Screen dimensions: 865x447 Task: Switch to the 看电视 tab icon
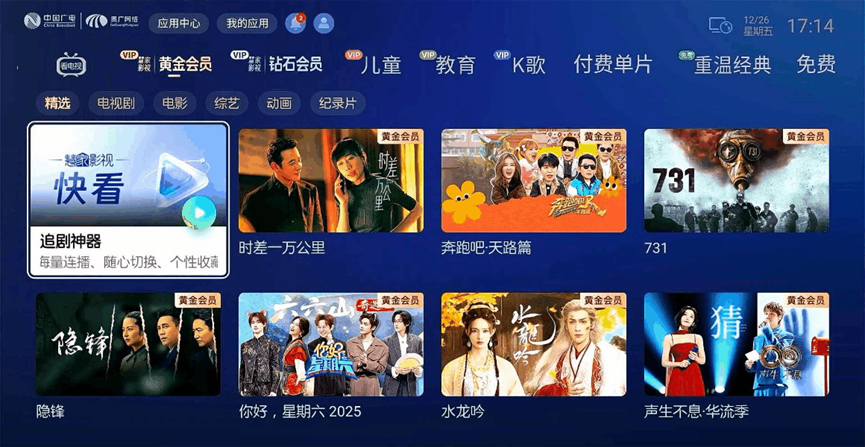(71, 66)
